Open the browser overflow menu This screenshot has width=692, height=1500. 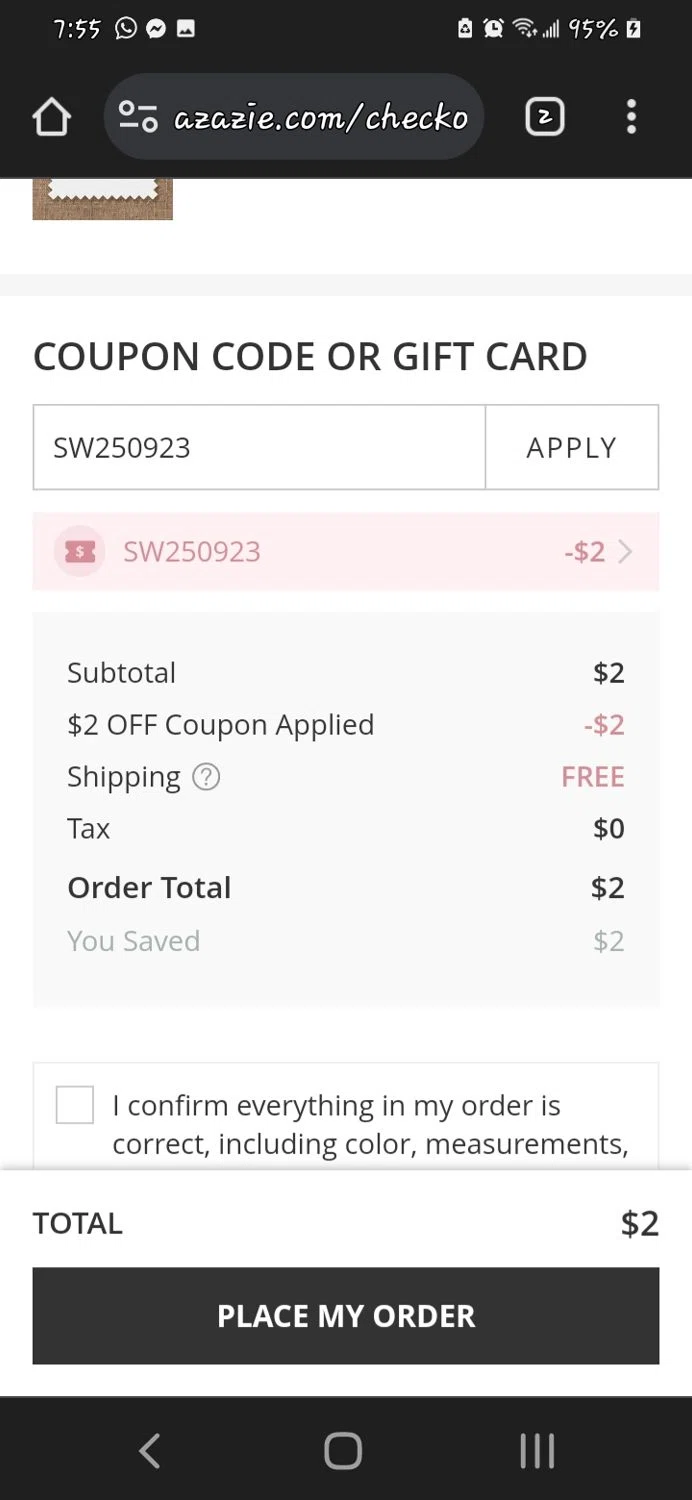click(x=631, y=117)
